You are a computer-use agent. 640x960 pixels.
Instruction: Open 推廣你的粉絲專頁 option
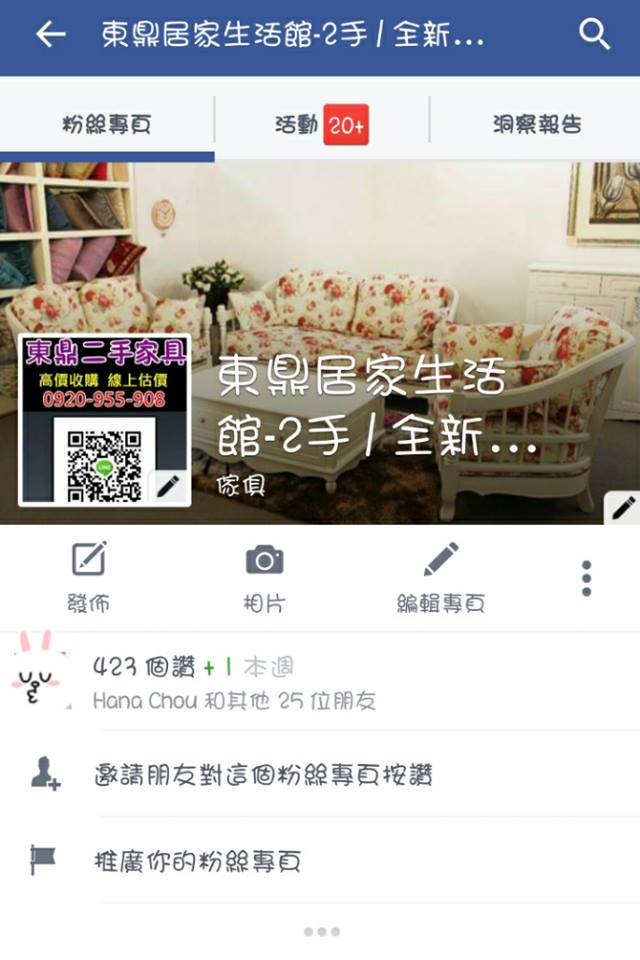(x=196, y=861)
